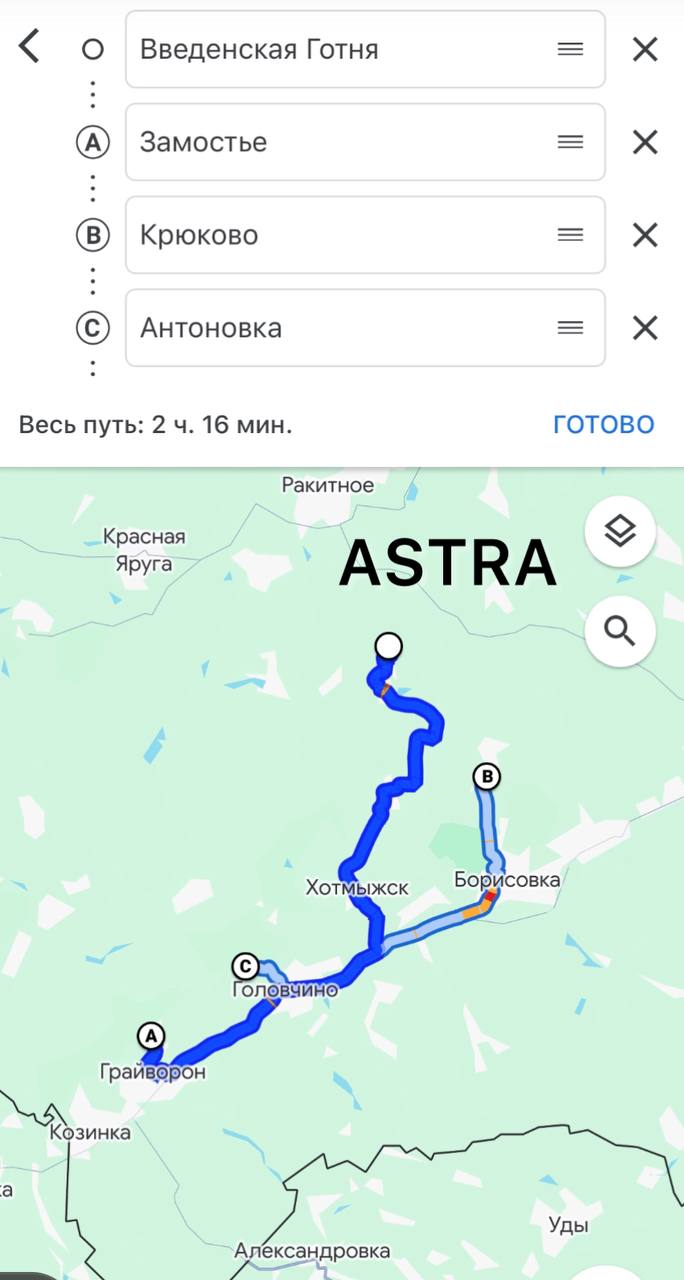Select map marker C near Головчино
This screenshot has width=684, height=1280.
[x=245, y=966]
